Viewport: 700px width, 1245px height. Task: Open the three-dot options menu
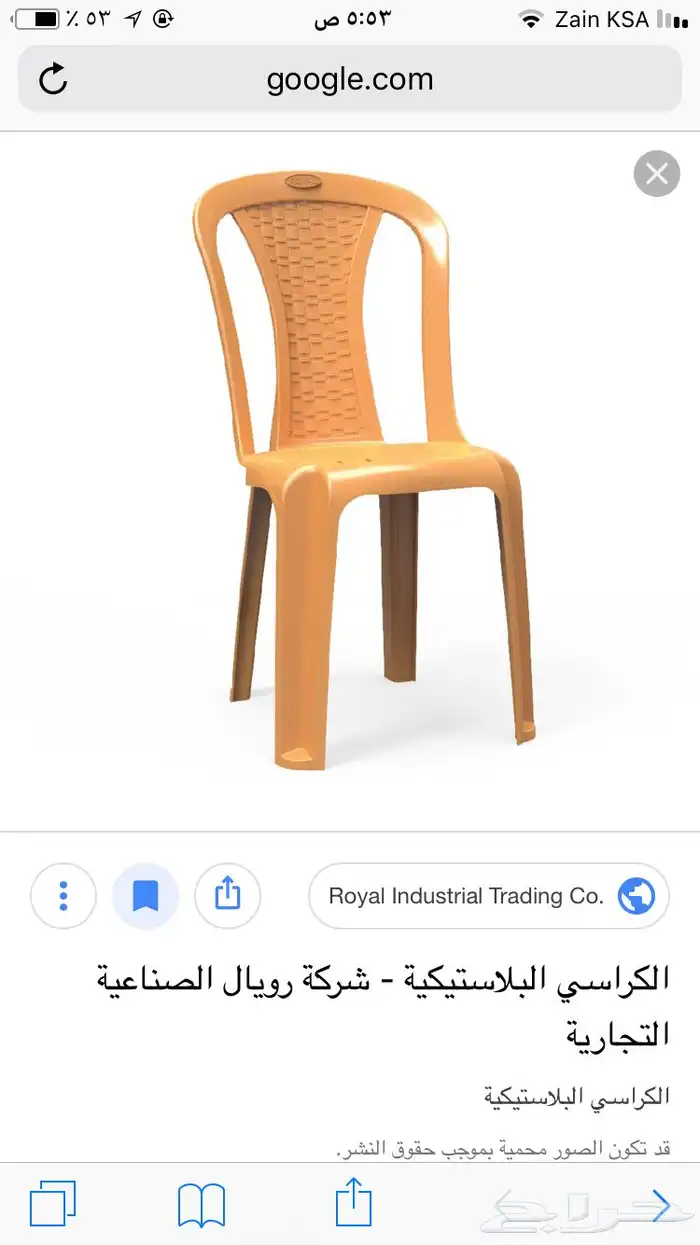point(64,895)
